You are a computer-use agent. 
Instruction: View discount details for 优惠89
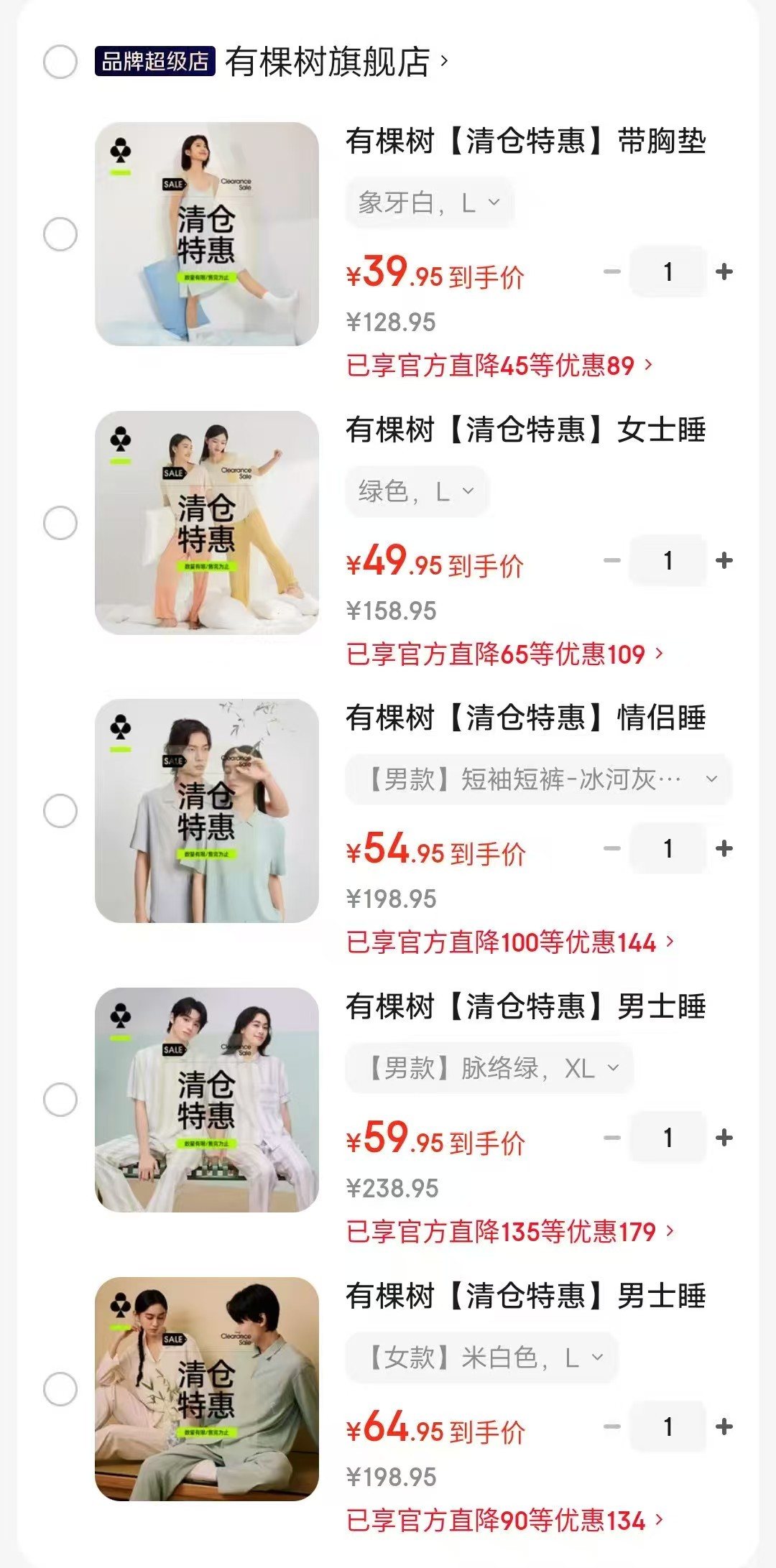499,366
